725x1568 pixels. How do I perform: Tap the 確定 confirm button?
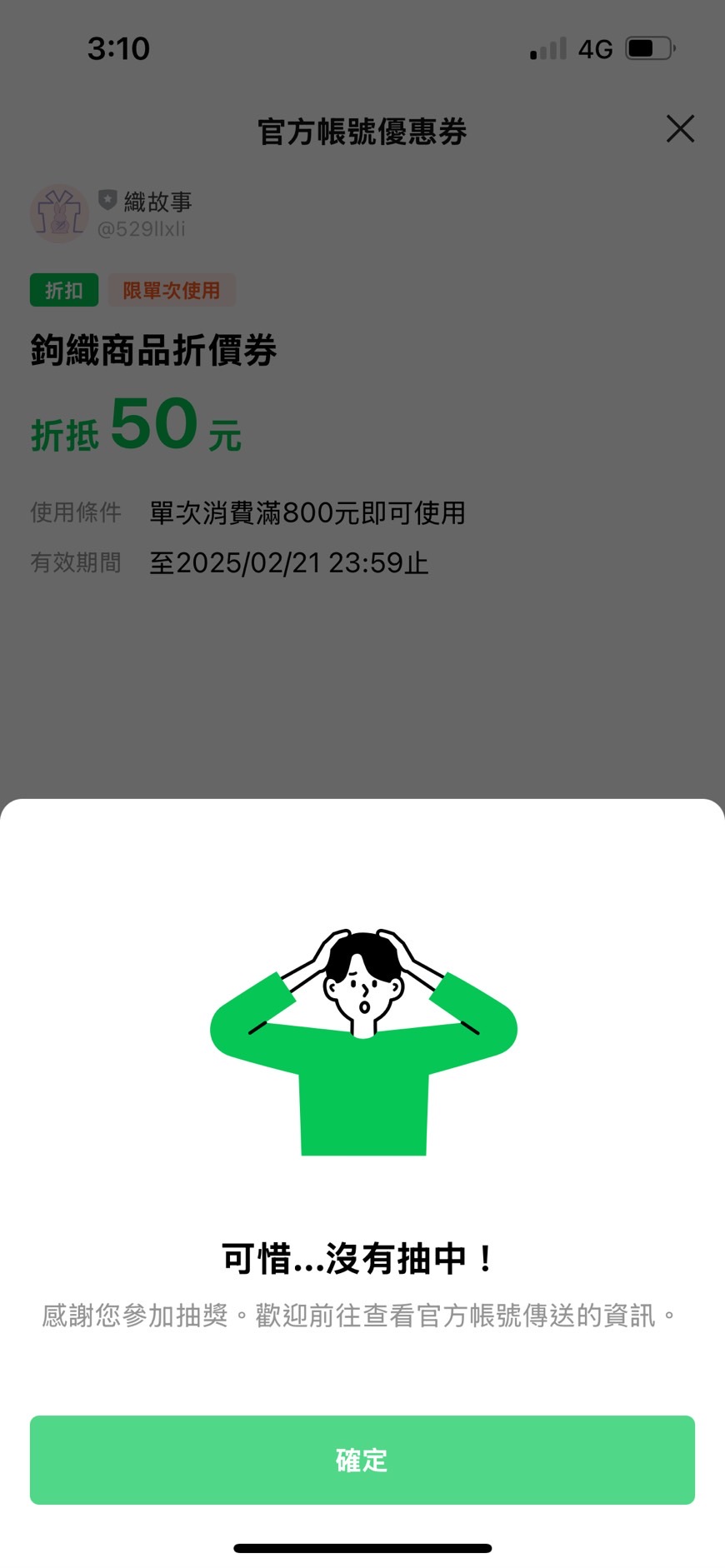tap(362, 1460)
